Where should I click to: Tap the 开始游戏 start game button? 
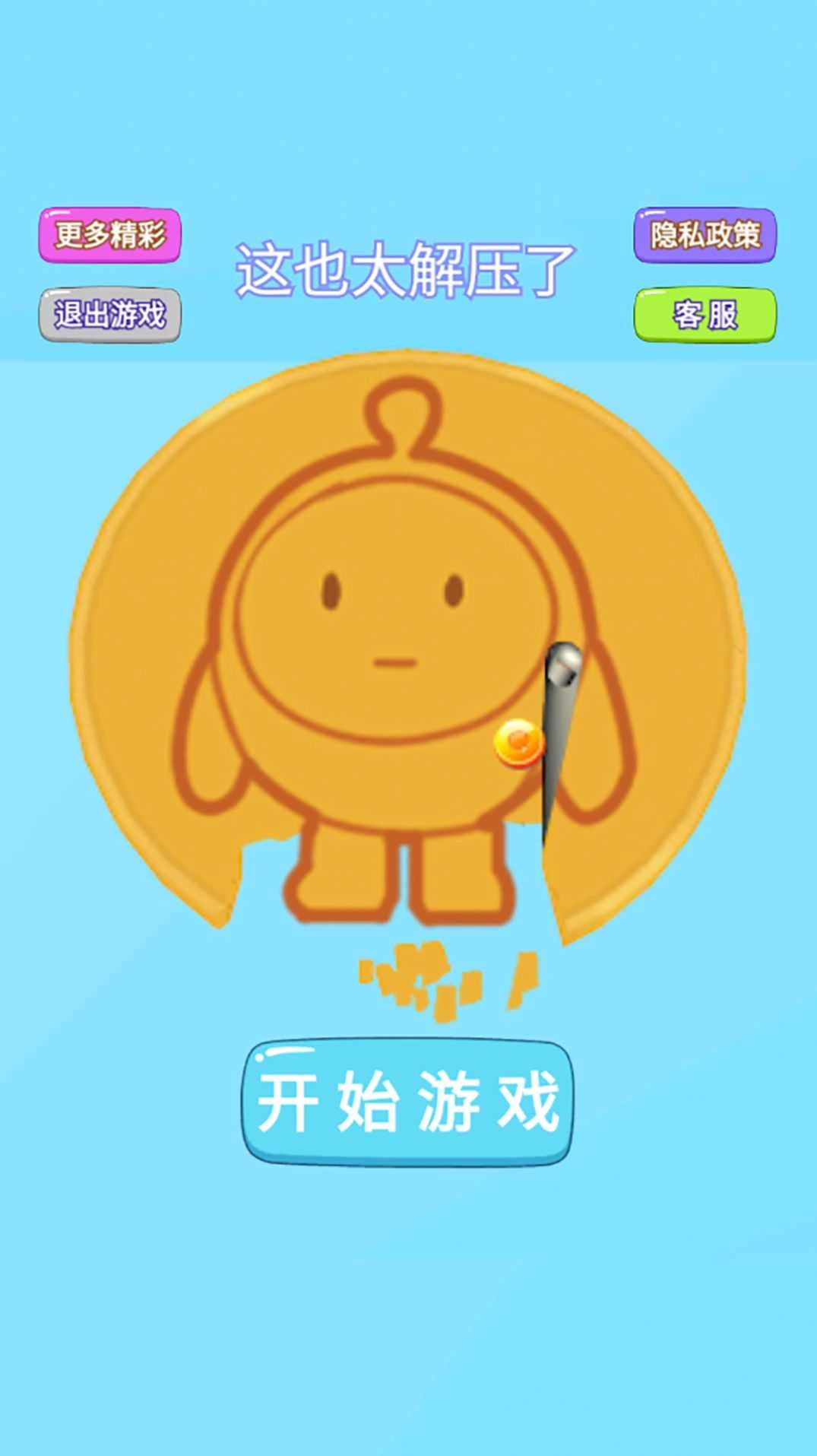pyautogui.click(x=407, y=1101)
